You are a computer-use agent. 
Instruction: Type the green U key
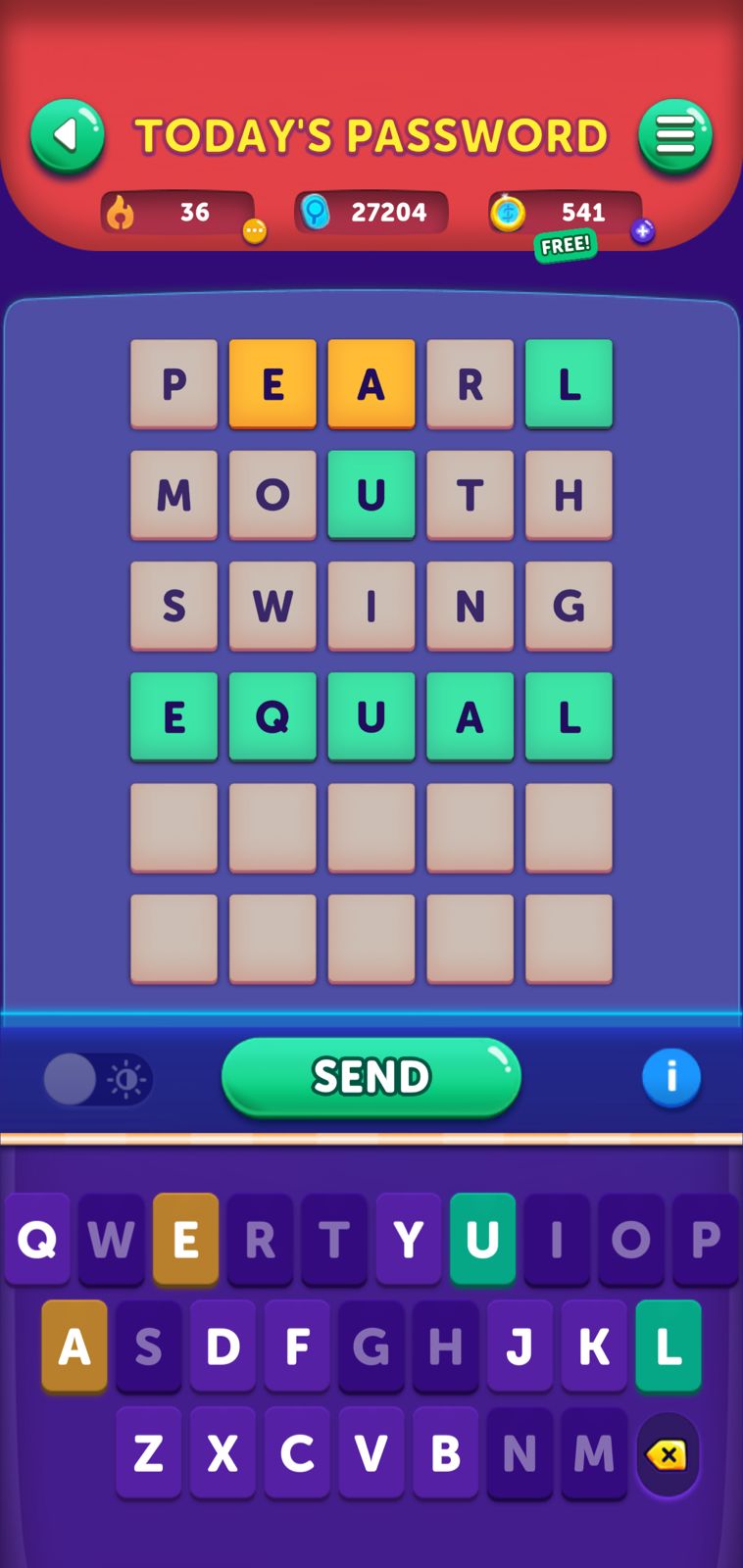pyautogui.click(x=482, y=1240)
